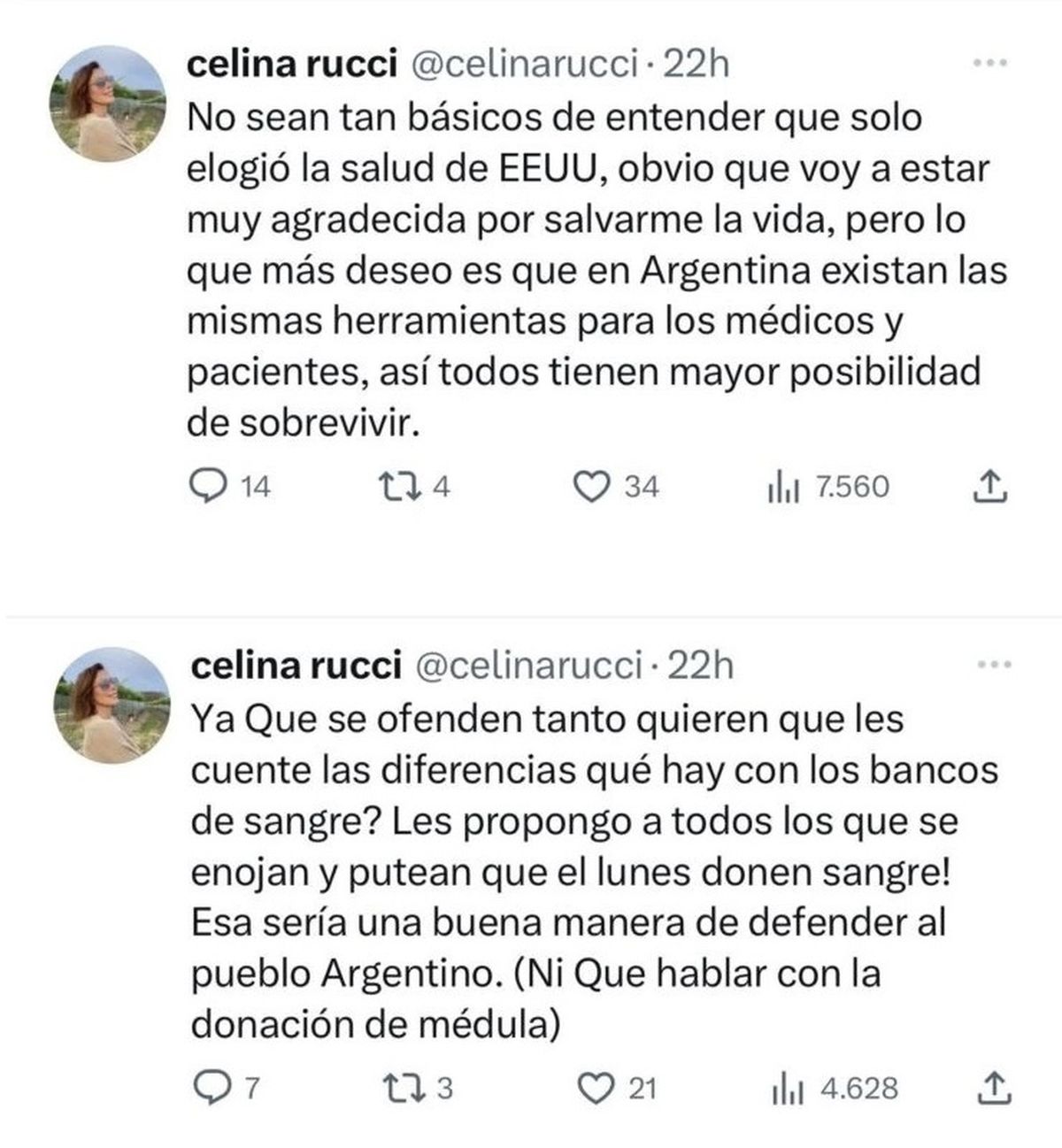Open the overflow menu on the "No sean tan básicos" tweet
The width and height of the screenshot is (1062, 1148).
[990, 63]
